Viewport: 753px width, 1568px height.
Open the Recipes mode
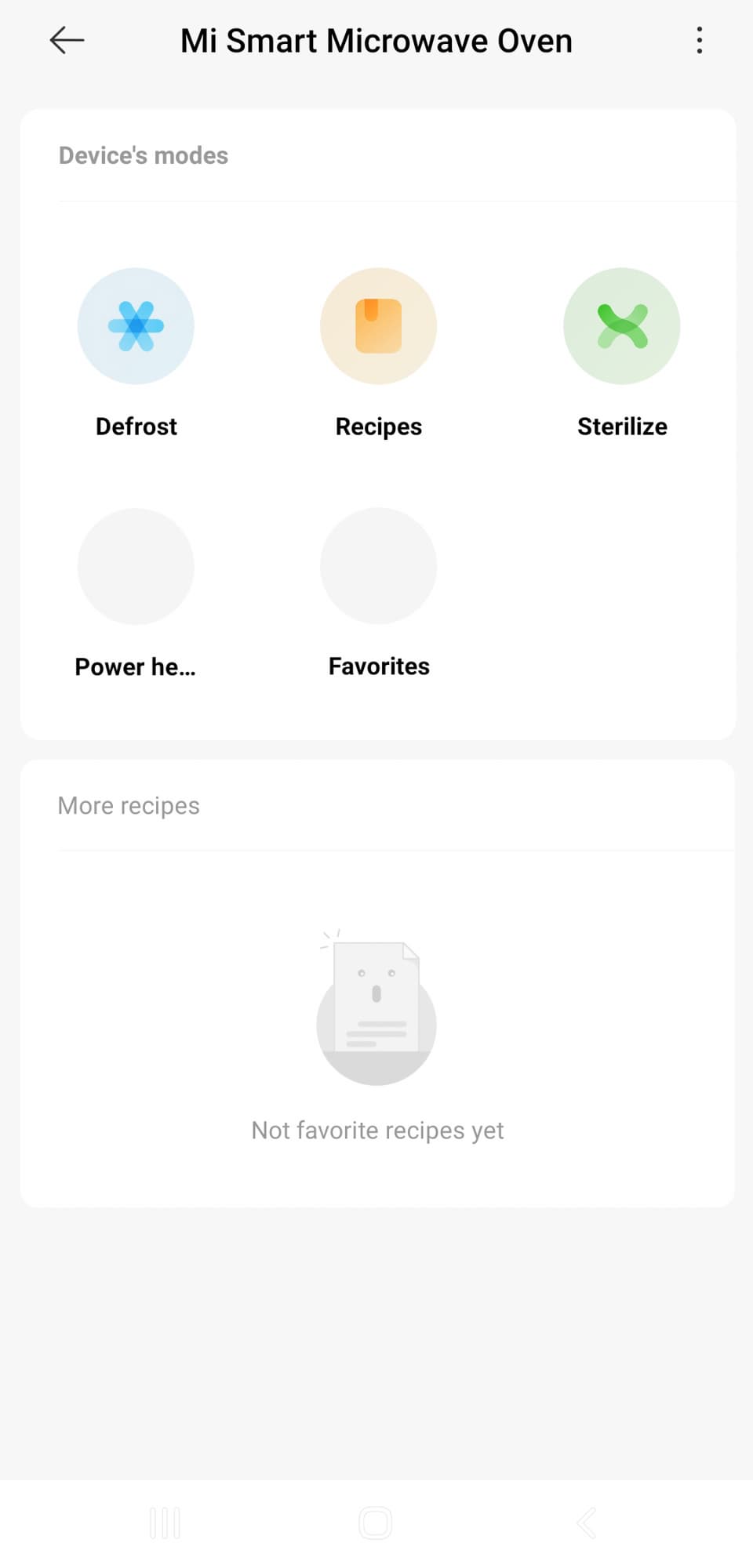click(378, 326)
